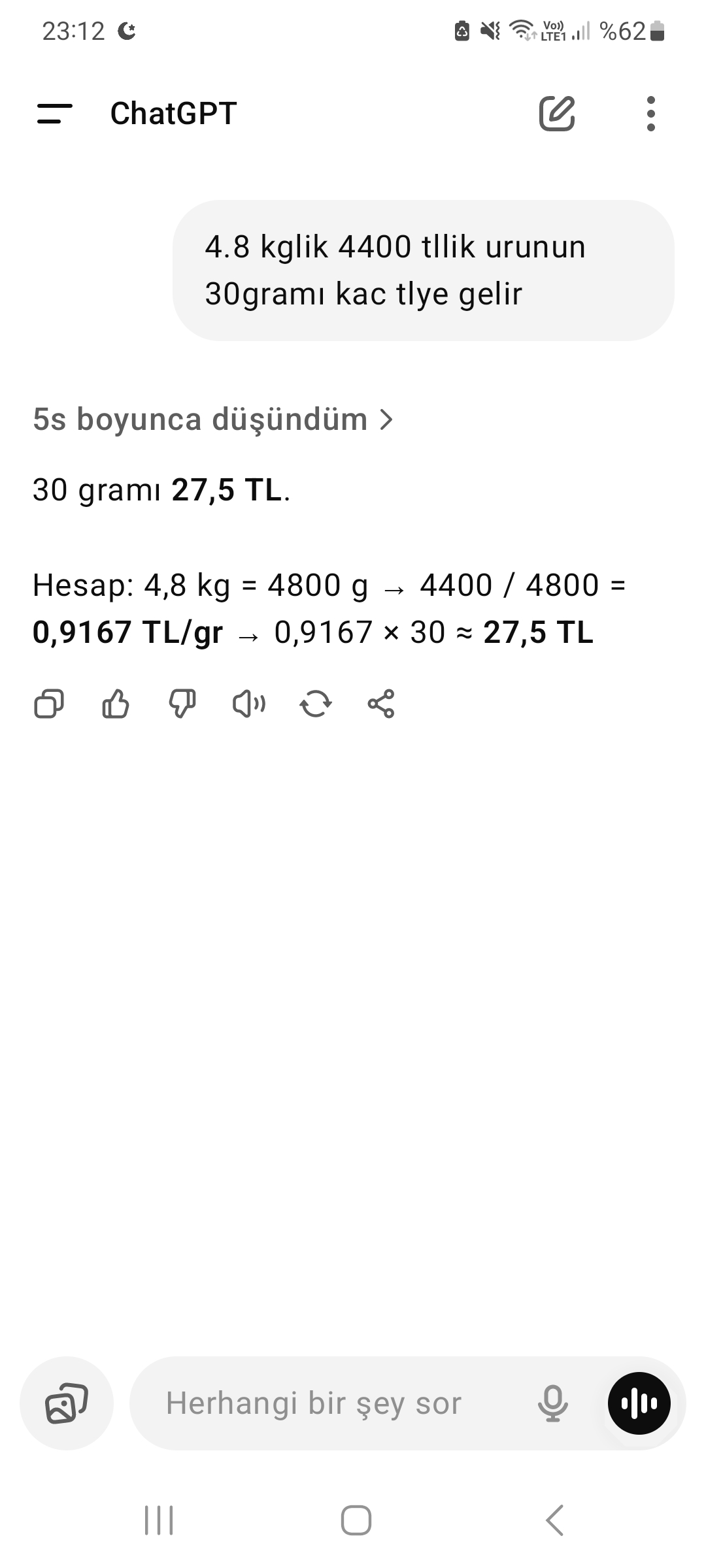Viewport: 706px width, 1568px height.
Task: Open the sidebar menu button
Action: click(55, 114)
